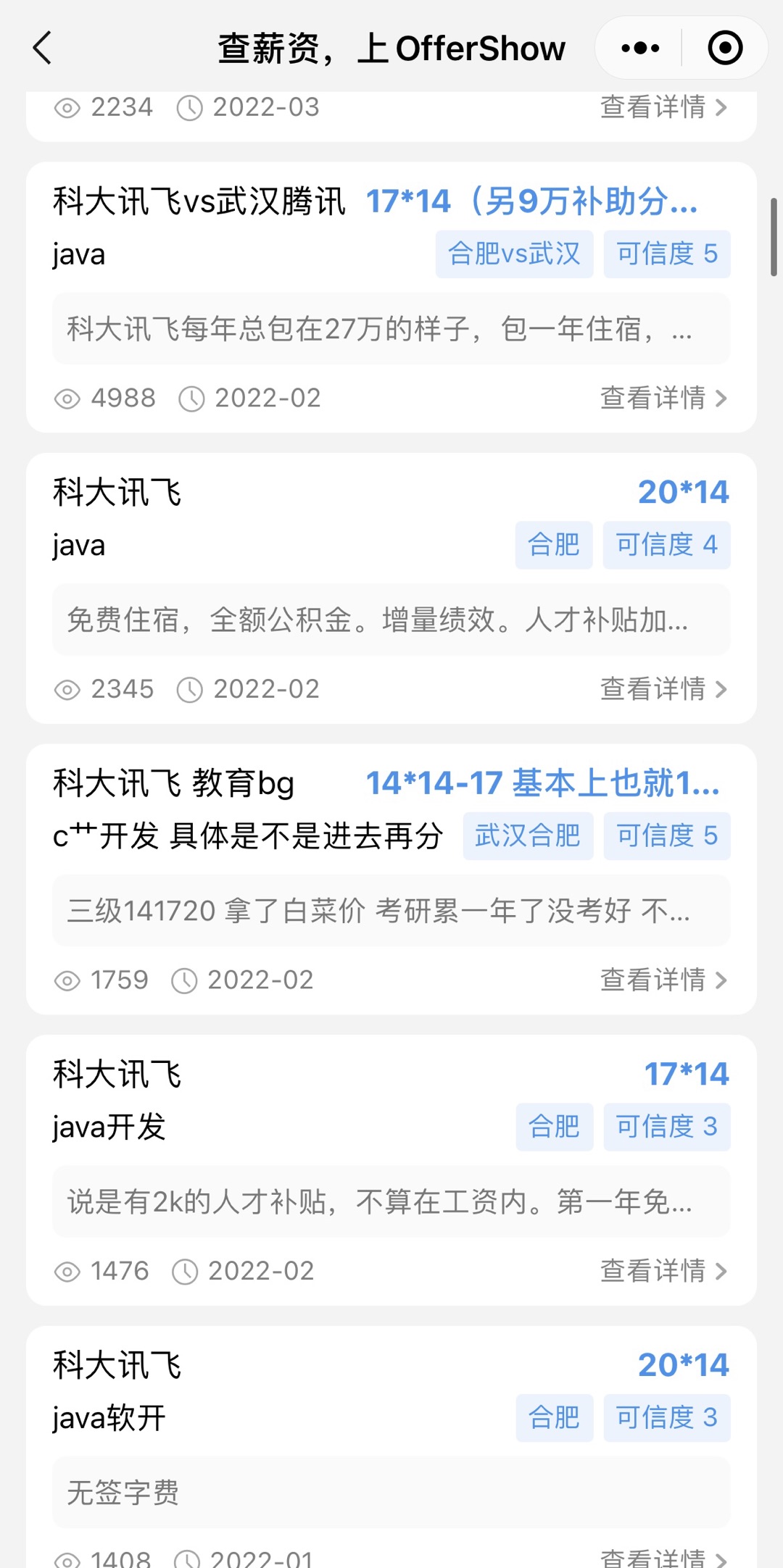Tap 查看详情 on the 1759-views post
This screenshot has width=783, height=1568.
663,980
